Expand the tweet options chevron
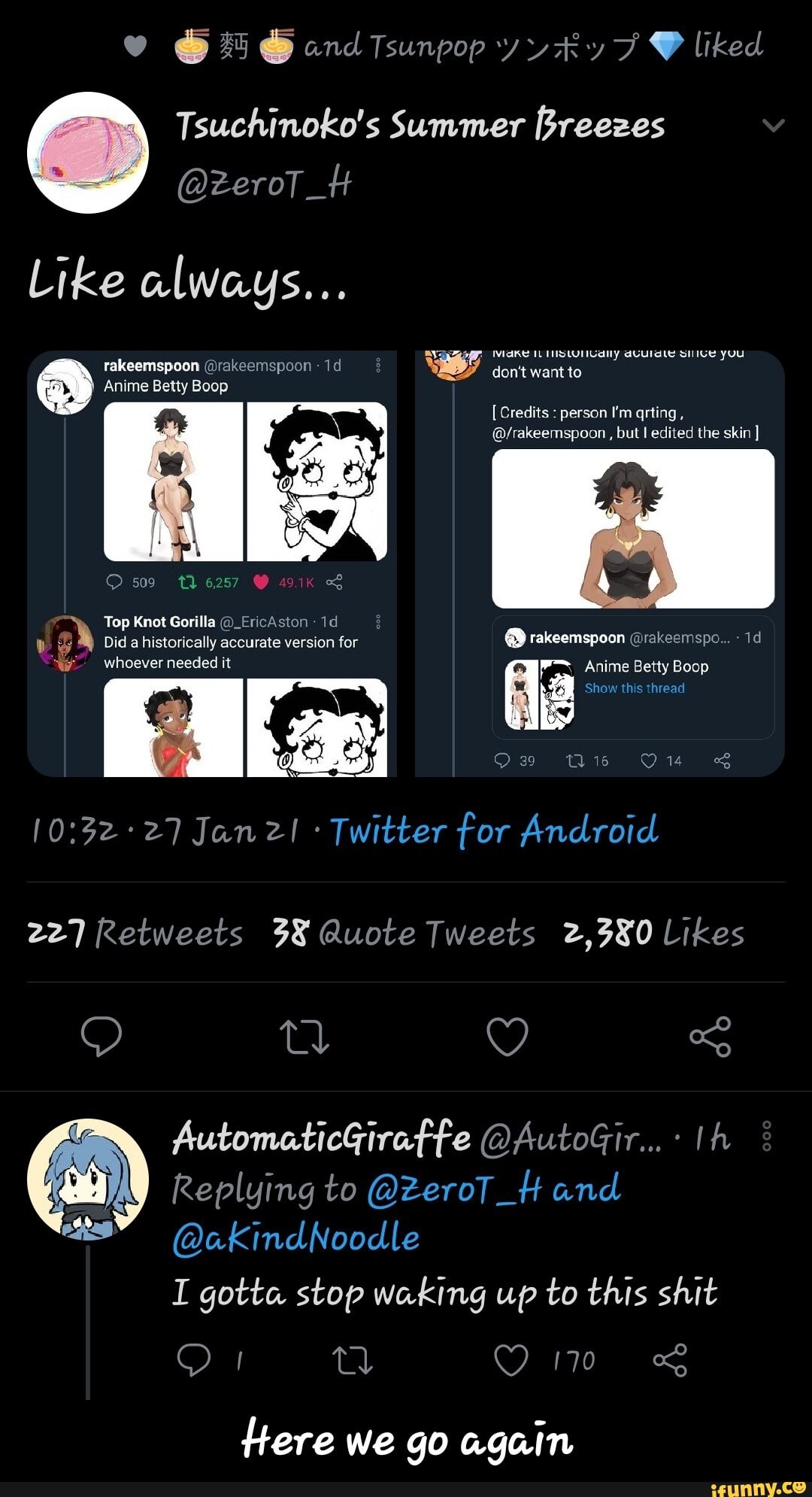 (x=773, y=125)
